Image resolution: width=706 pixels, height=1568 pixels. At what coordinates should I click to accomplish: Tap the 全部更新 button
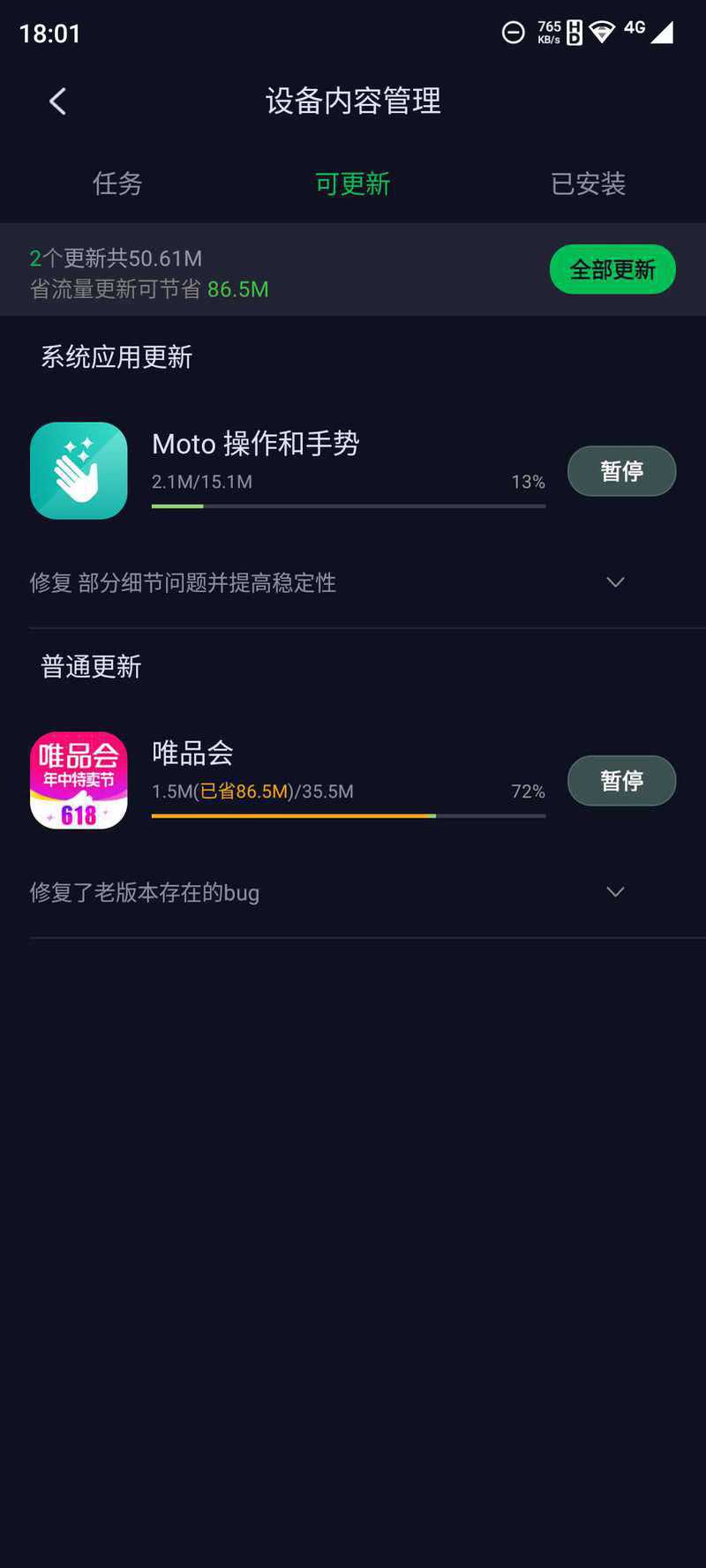tap(612, 269)
